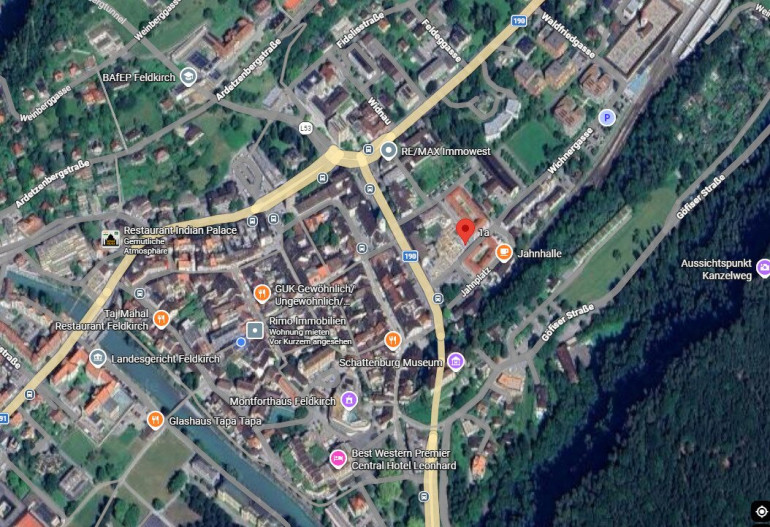Show details for Landesgericht Feldkirch
Image resolution: width=770 pixels, height=527 pixels.
[98, 357]
